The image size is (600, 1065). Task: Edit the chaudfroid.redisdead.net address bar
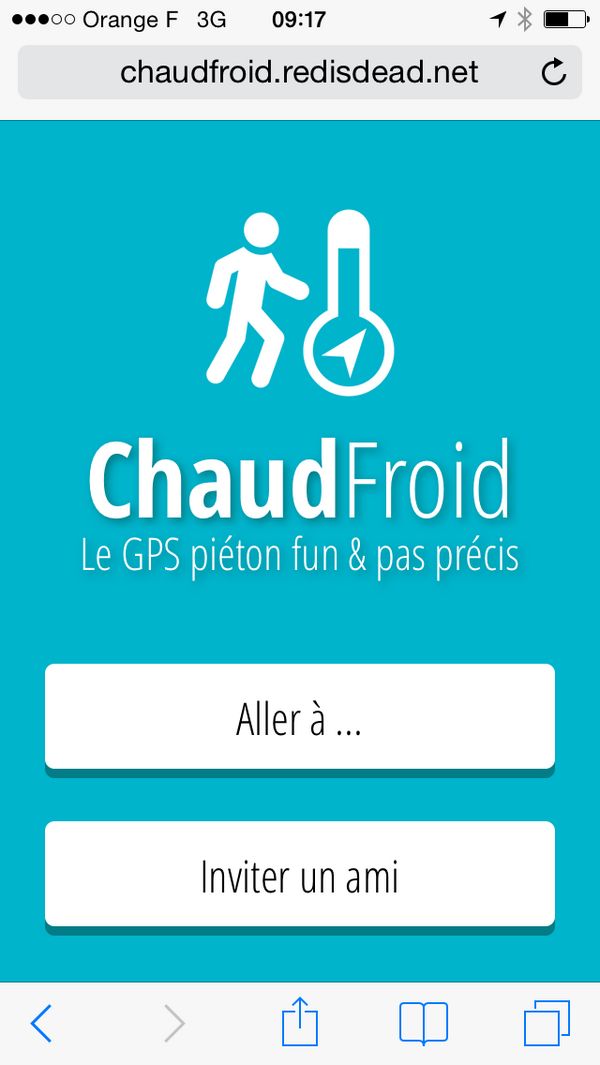298,72
